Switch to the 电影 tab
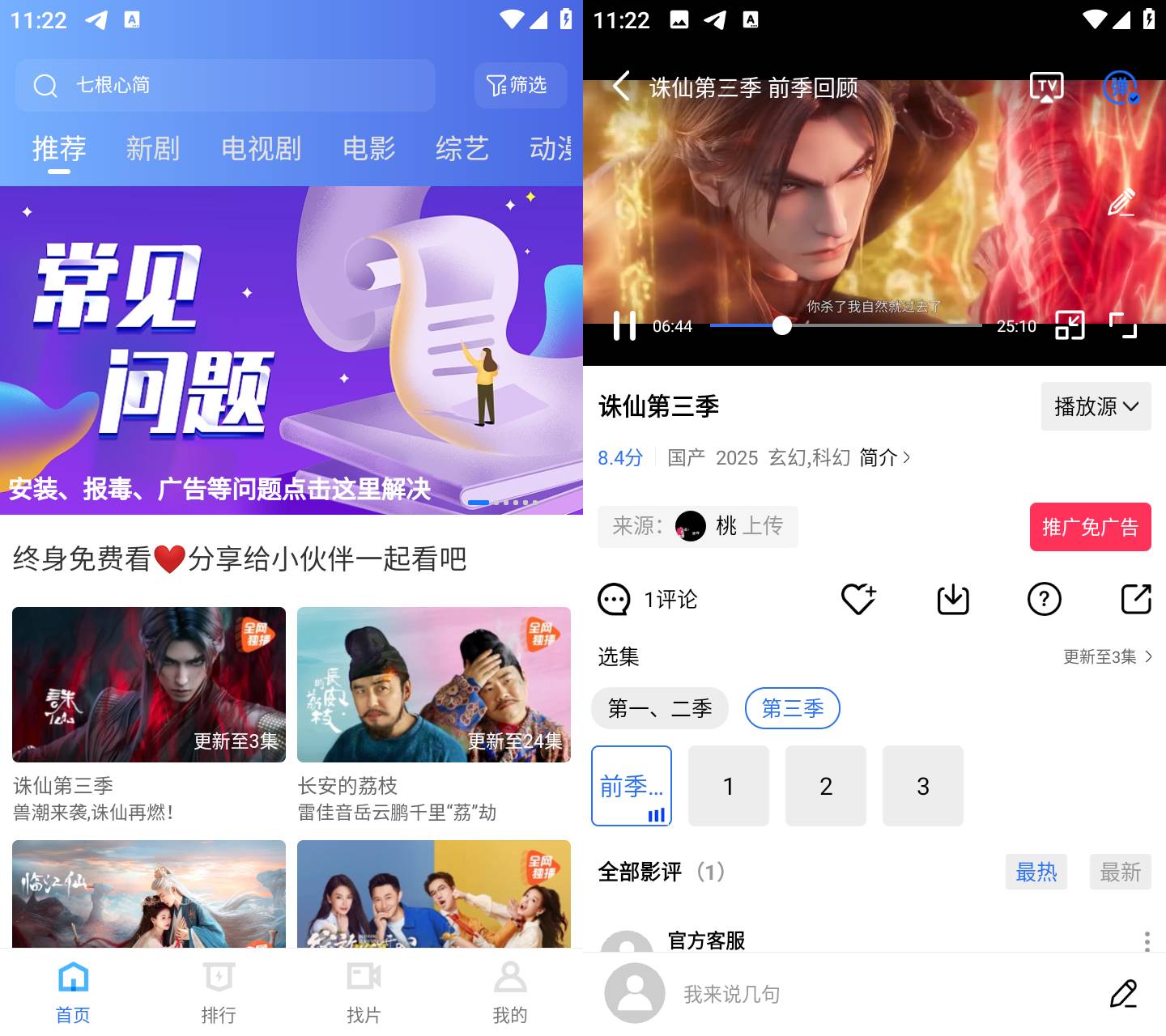Viewport: 1166px width, 1036px height. coord(368,149)
